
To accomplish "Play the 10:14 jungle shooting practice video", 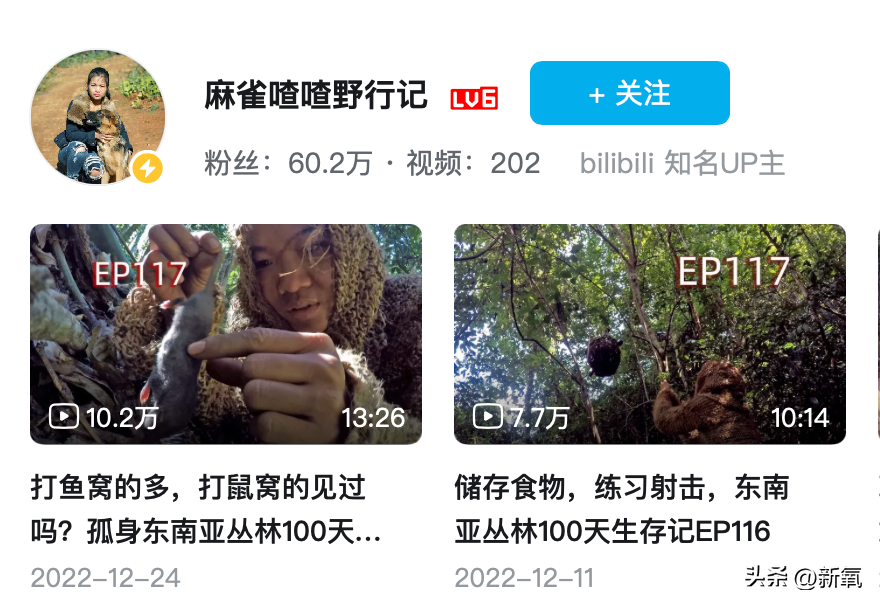I will pyautogui.click(x=649, y=334).
